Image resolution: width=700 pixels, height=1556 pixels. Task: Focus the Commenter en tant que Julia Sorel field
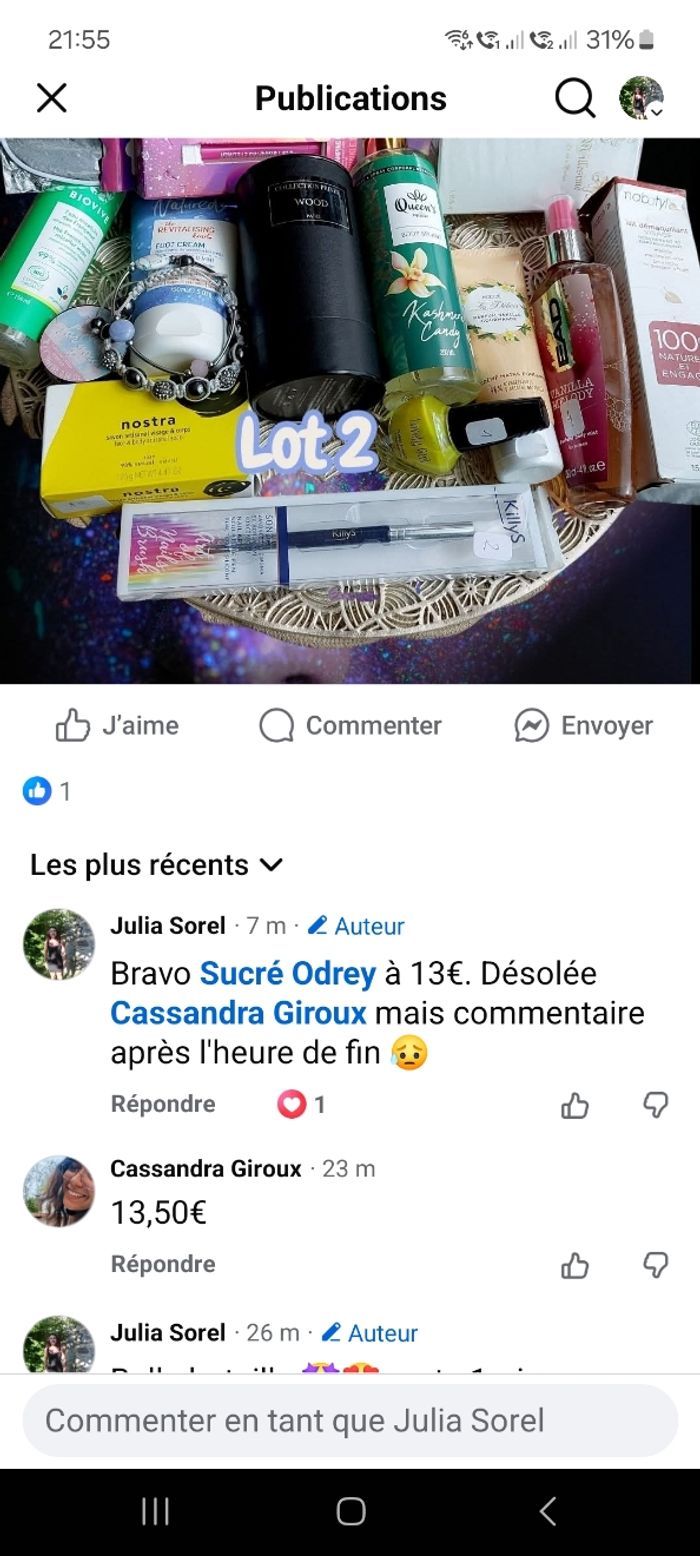click(350, 1420)
